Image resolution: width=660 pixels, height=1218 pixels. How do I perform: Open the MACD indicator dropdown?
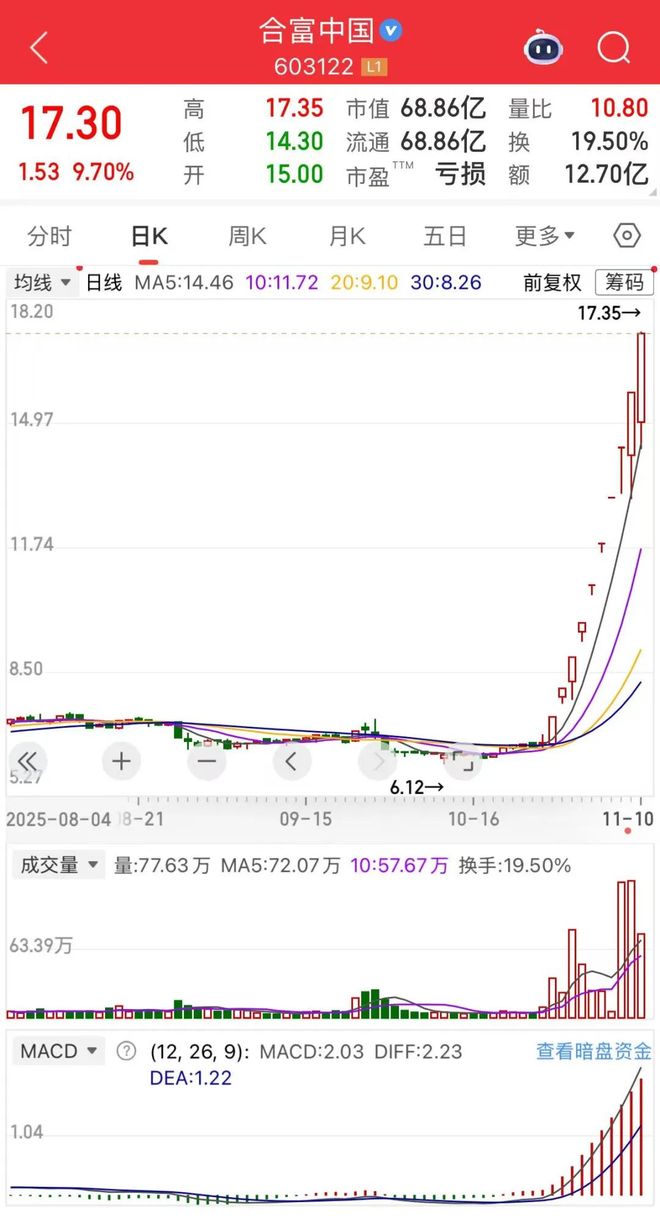57,1051
